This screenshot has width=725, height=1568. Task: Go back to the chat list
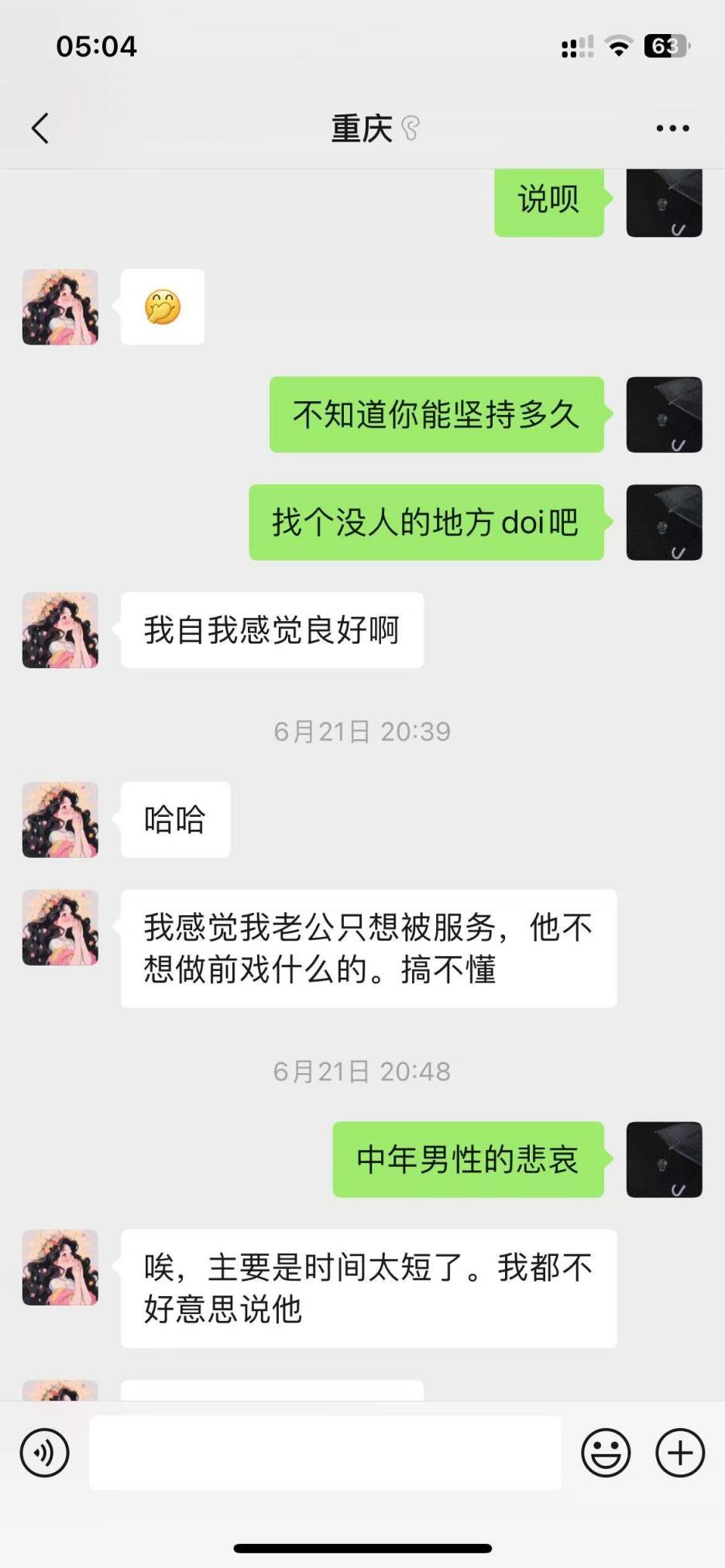point(40,129)
